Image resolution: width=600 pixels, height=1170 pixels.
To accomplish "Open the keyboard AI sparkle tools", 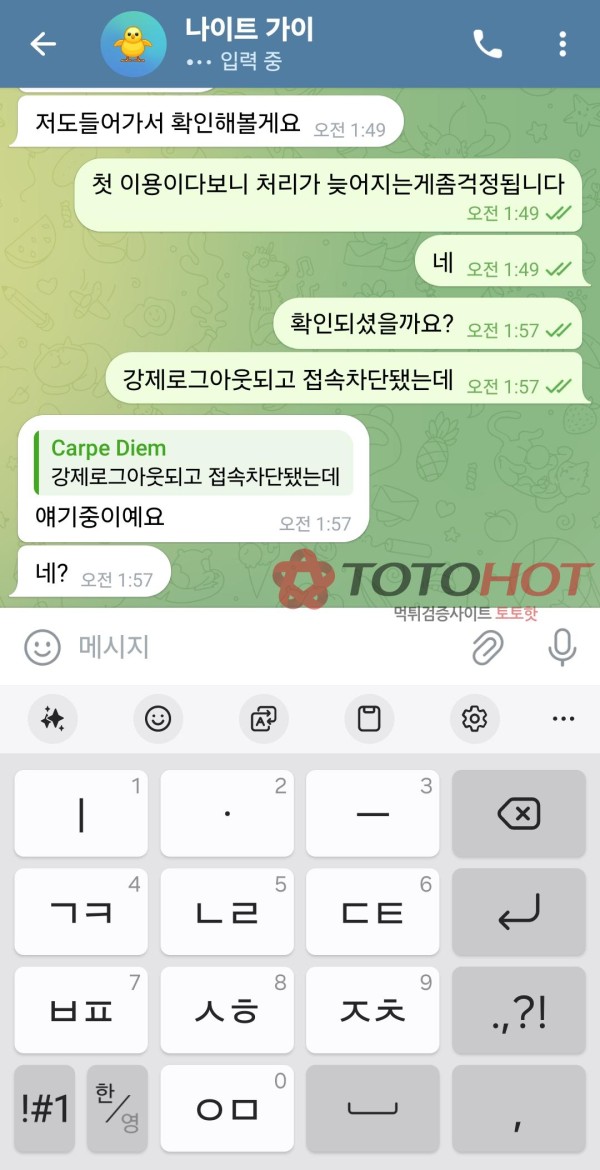I will click(x=52, y=718).
